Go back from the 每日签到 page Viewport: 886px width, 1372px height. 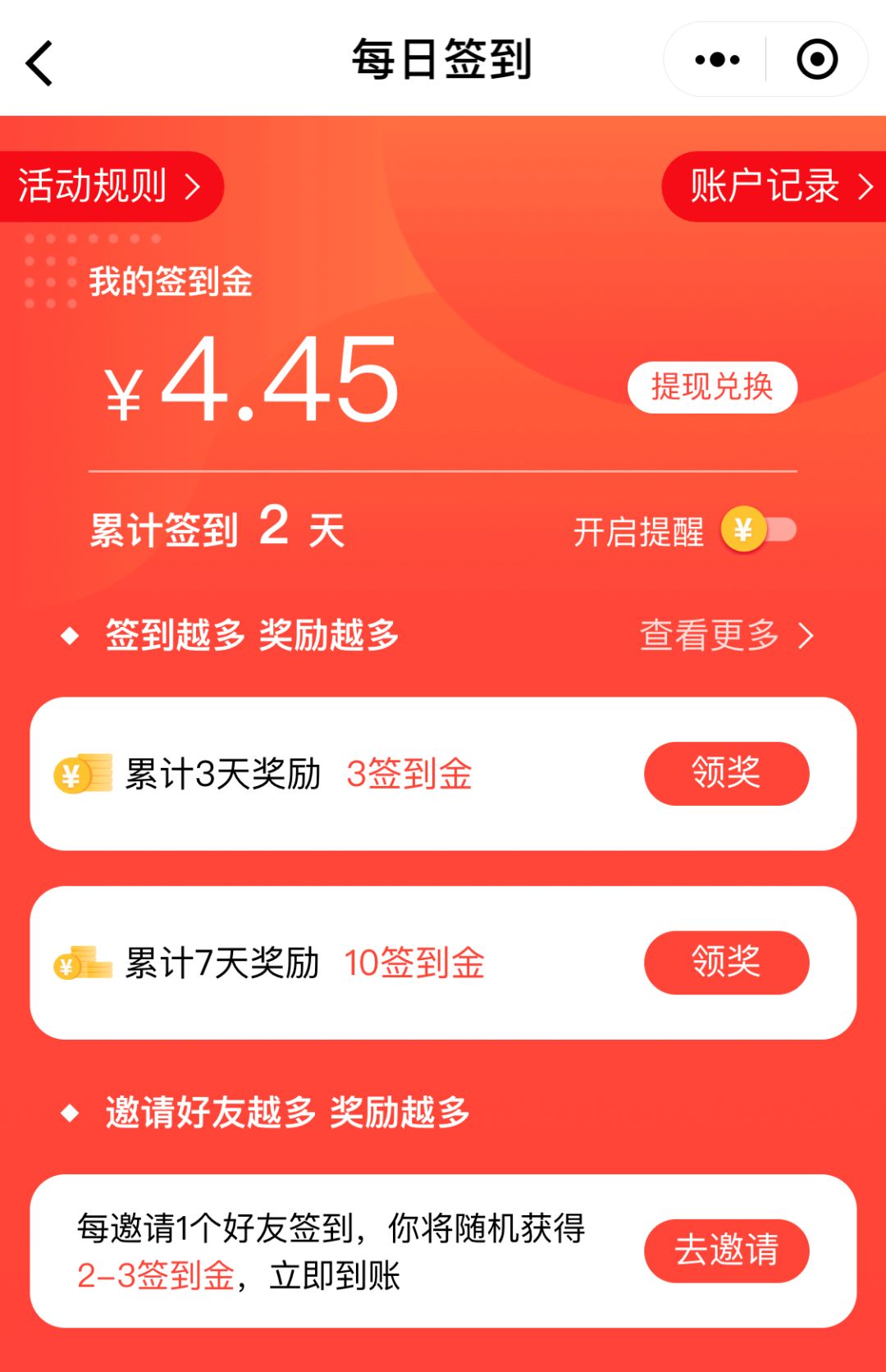[39, 62]
